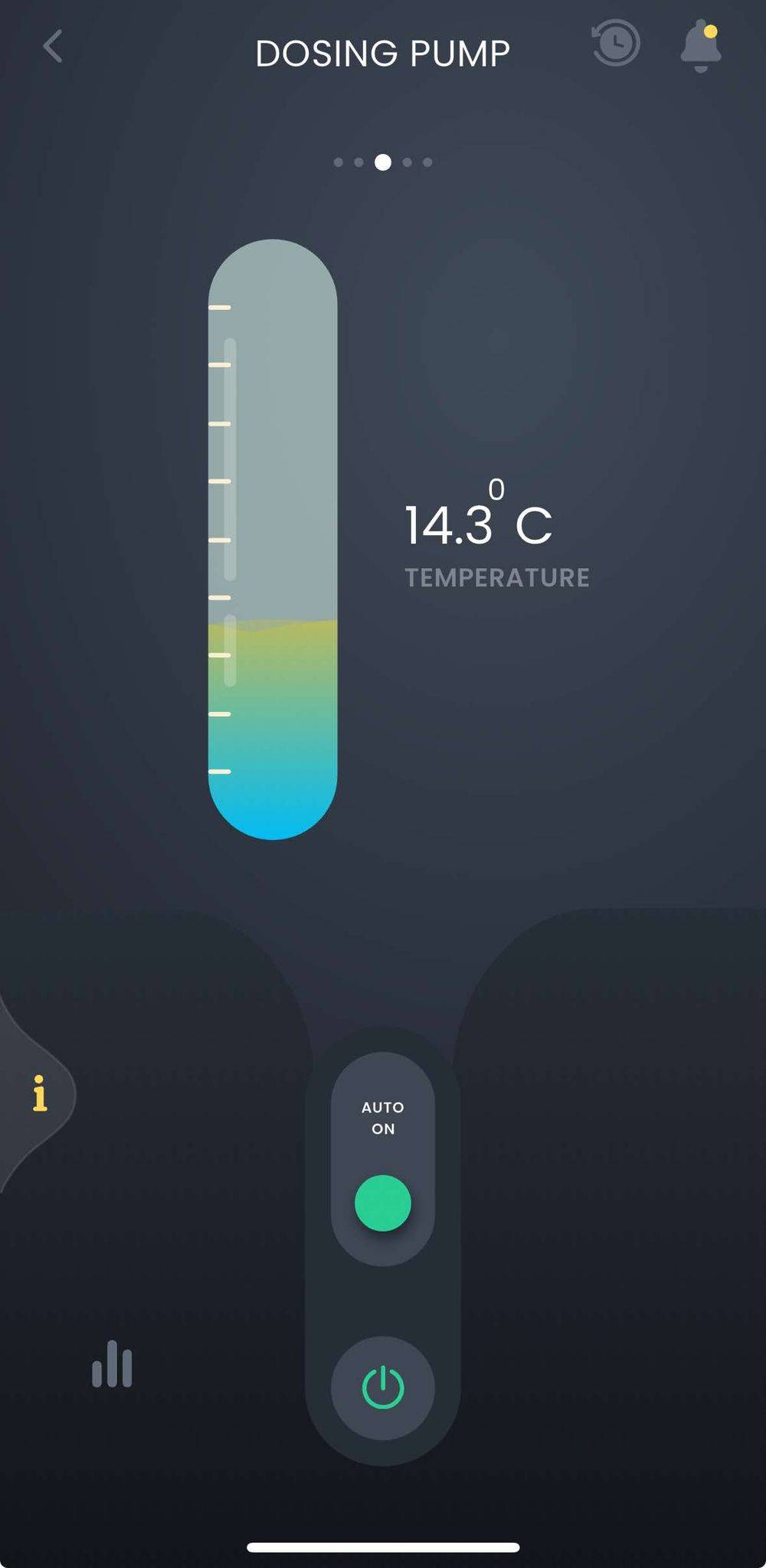Open the notifications bell

pyautogui.click(x=701, y=47)
